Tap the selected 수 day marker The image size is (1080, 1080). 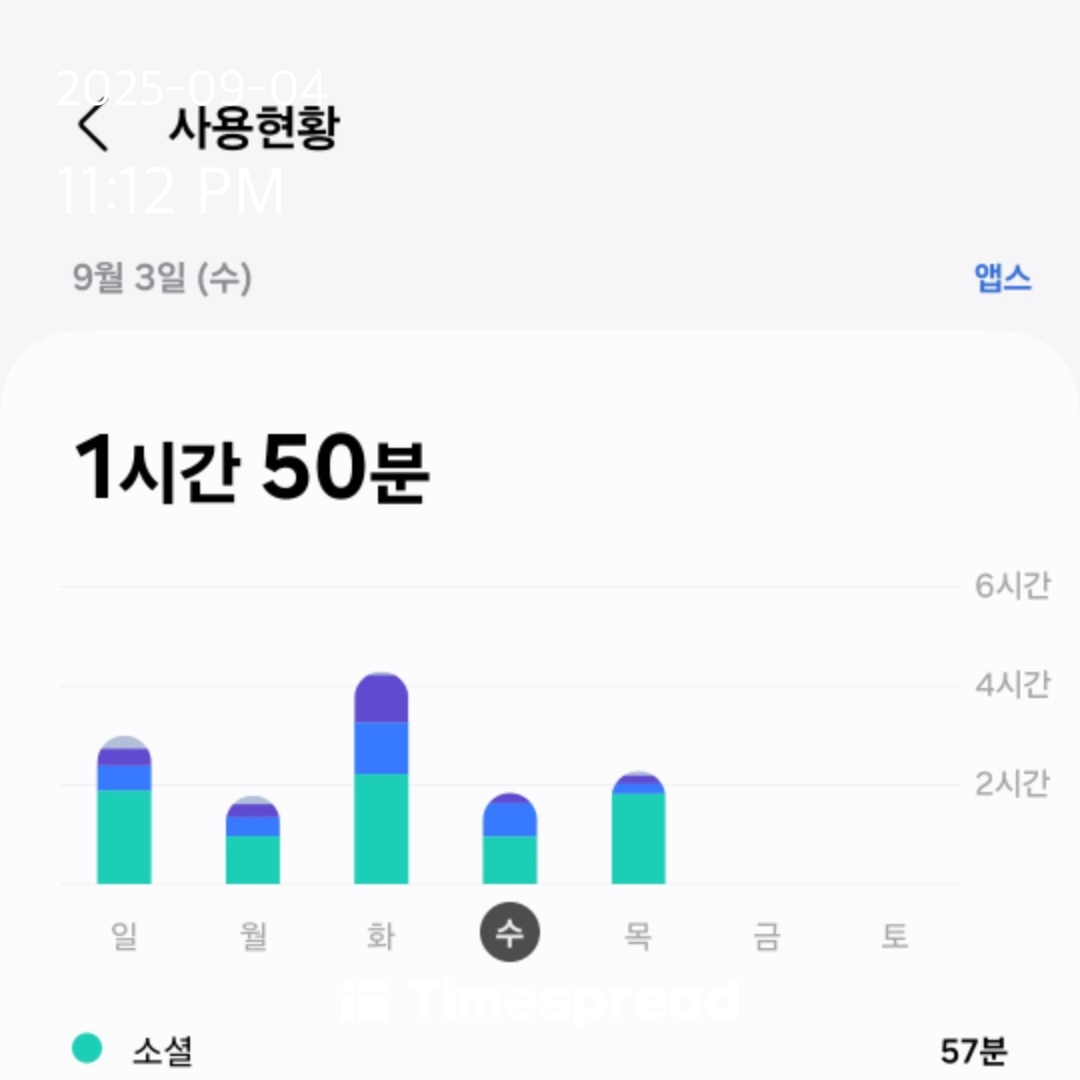pos(510,934)
